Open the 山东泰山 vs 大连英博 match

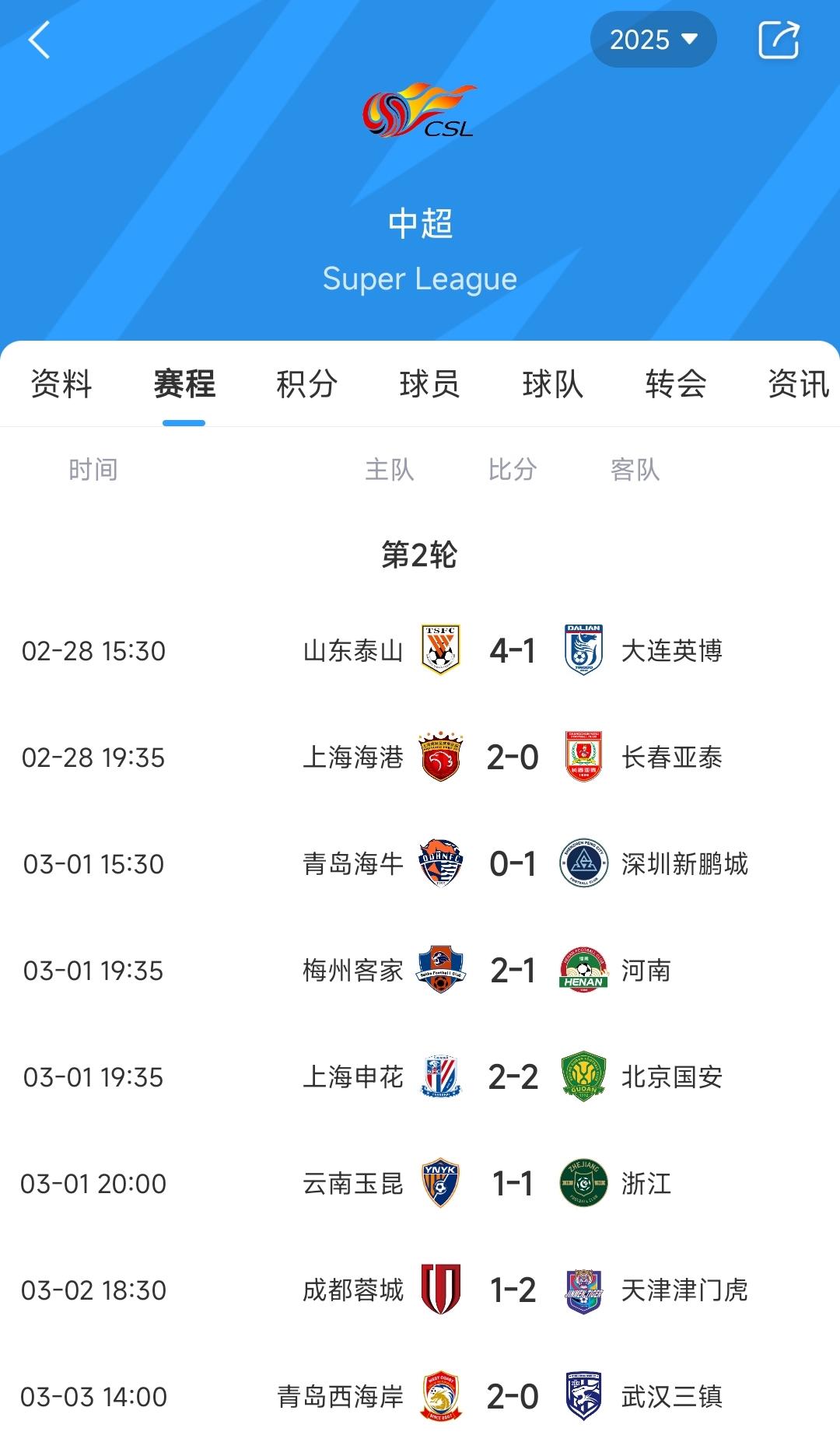513,651
